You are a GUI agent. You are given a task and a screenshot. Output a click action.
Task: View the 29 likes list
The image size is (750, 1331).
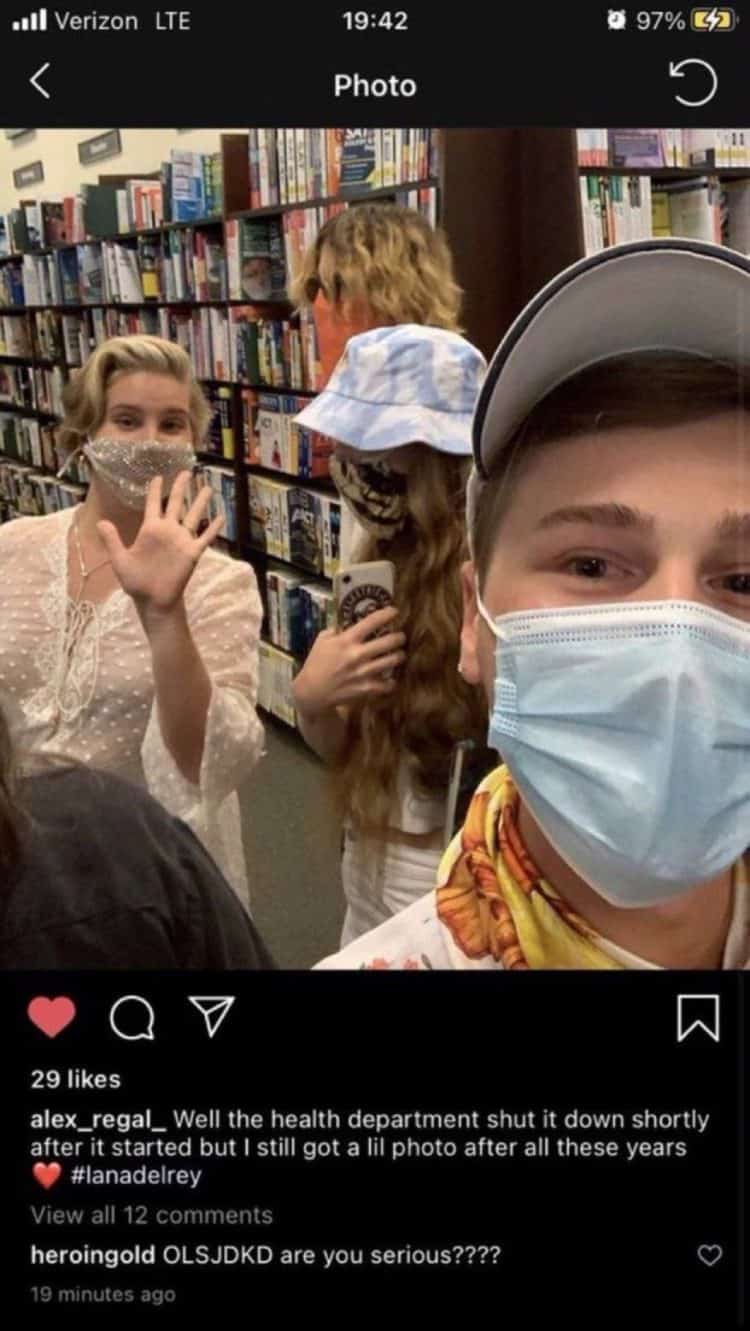(x=75, y=1079)
